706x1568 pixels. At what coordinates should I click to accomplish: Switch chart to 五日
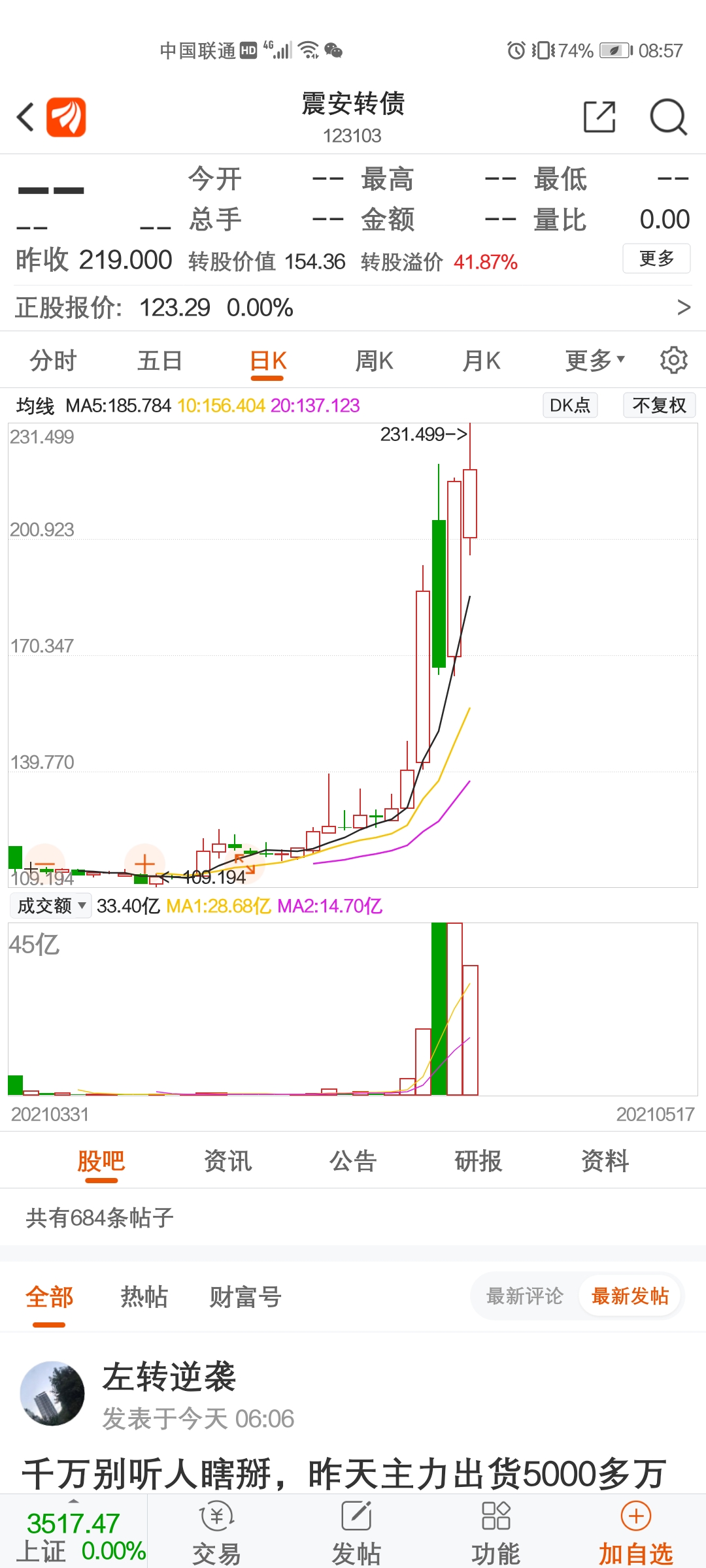point(160,361)
